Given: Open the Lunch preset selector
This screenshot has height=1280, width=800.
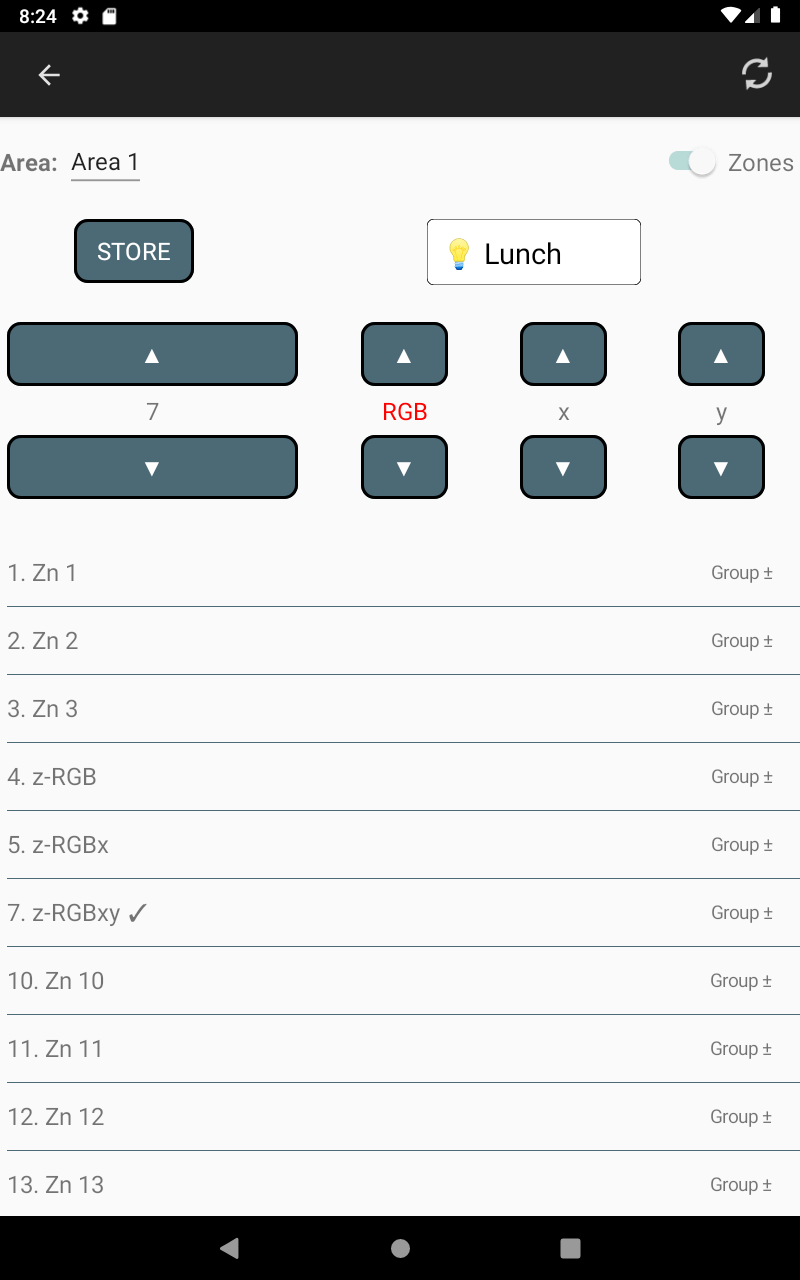Looking at the screenshot, I should (x=533, y=253).
